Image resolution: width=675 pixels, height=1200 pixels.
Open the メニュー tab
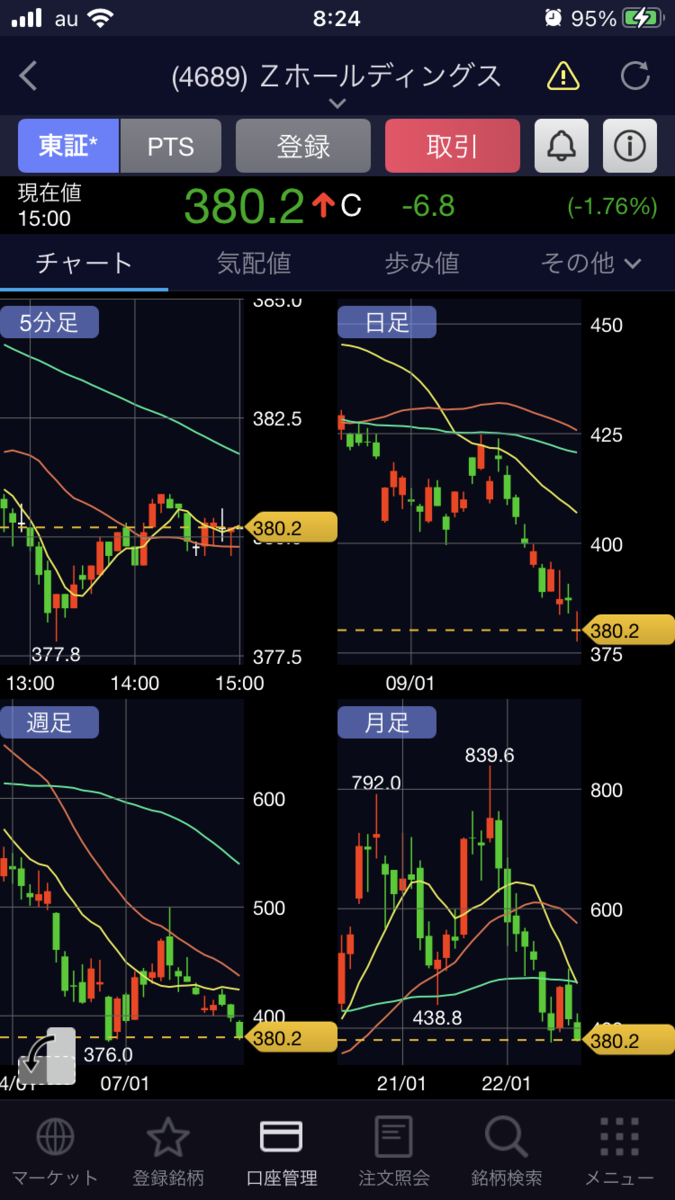tap(620, 1153)
